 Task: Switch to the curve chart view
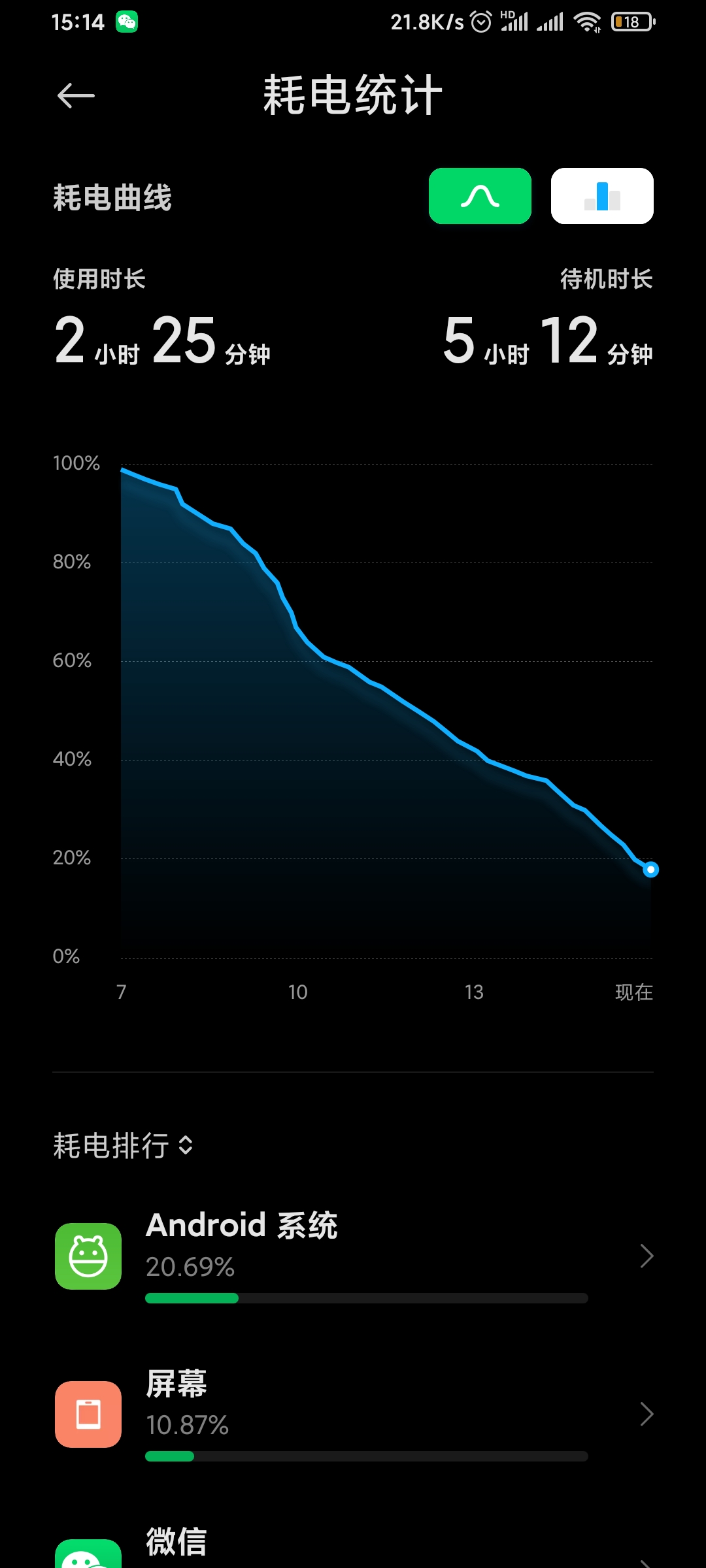pyautogui.click(x=480, y=196)
